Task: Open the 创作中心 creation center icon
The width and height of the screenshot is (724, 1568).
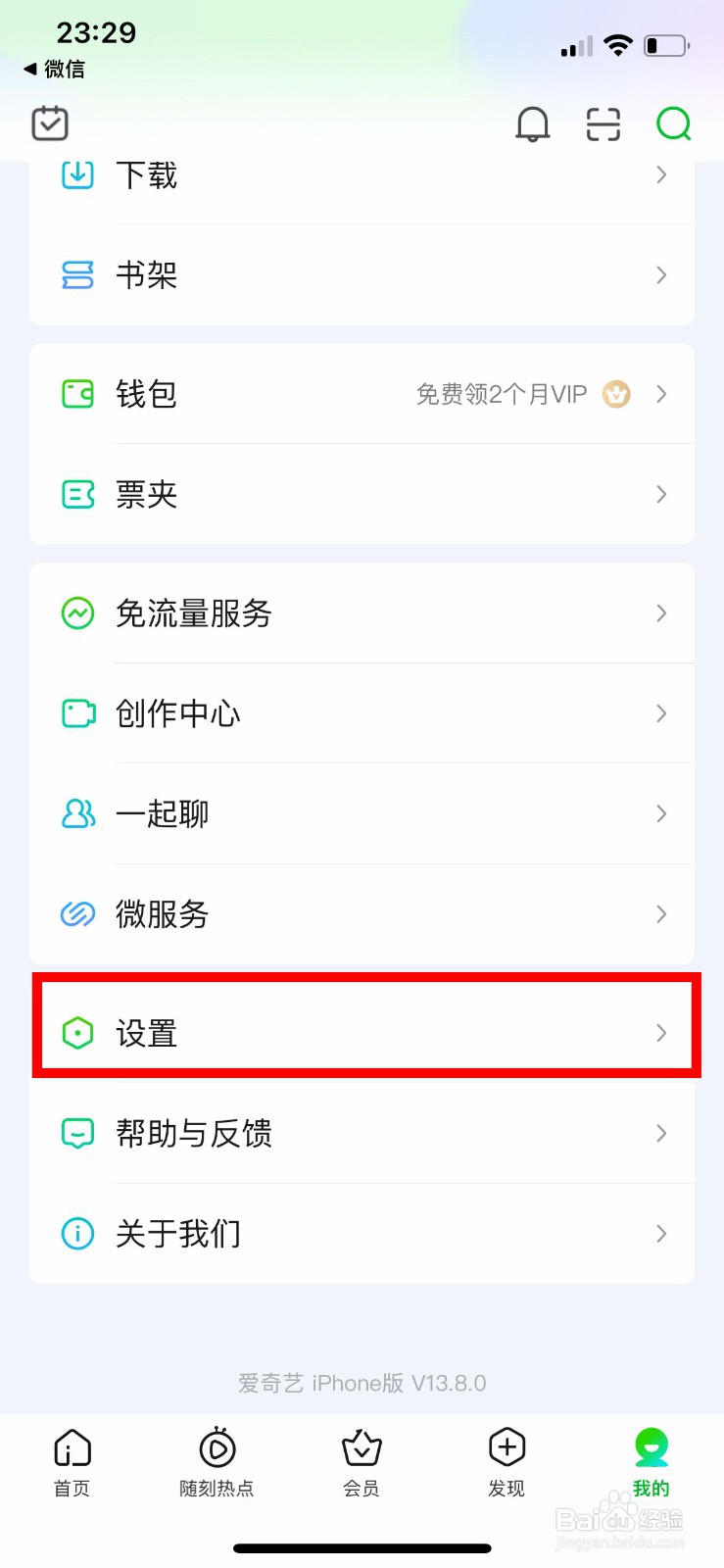Action: (76, 713)
